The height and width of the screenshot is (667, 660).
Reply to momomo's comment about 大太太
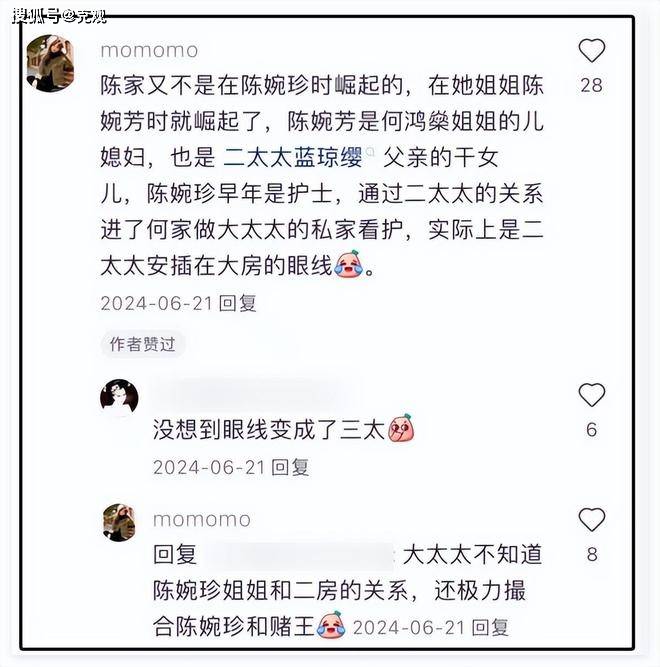point(490,627)
